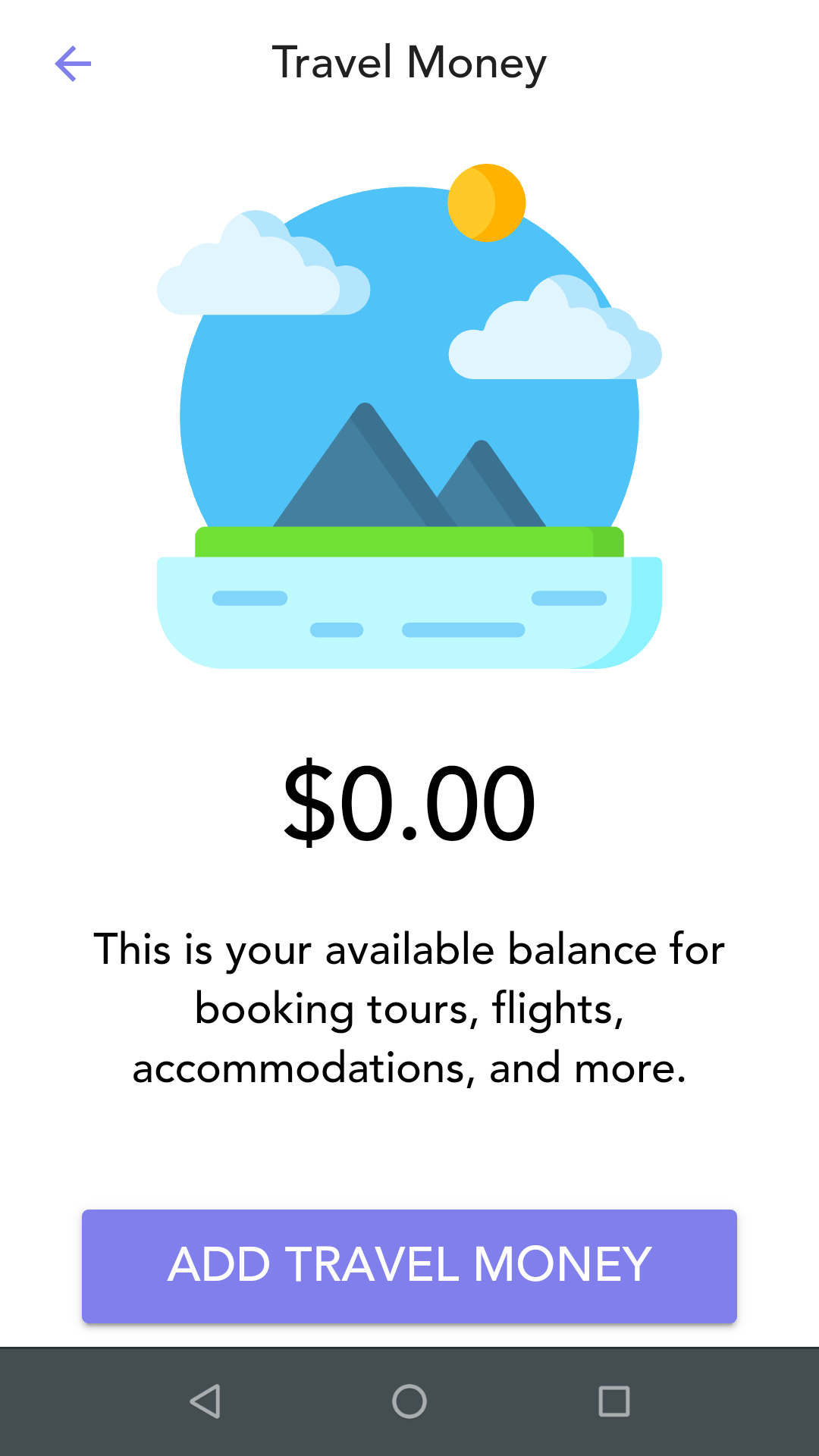Go to the device home screen
Screen dimensions: 819x1456
[x=409, y=1401]
